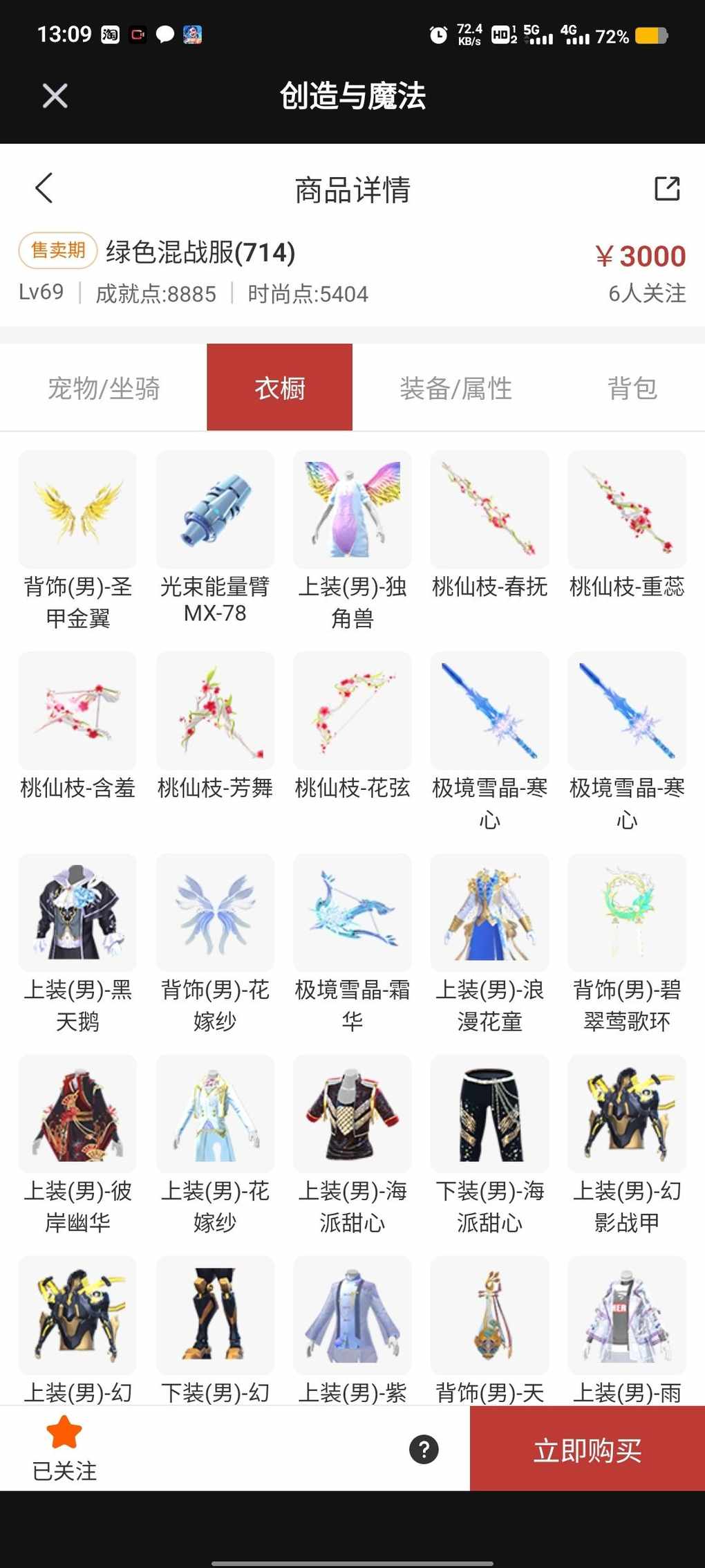View the 极境雪晶-霜华 item

352,913
